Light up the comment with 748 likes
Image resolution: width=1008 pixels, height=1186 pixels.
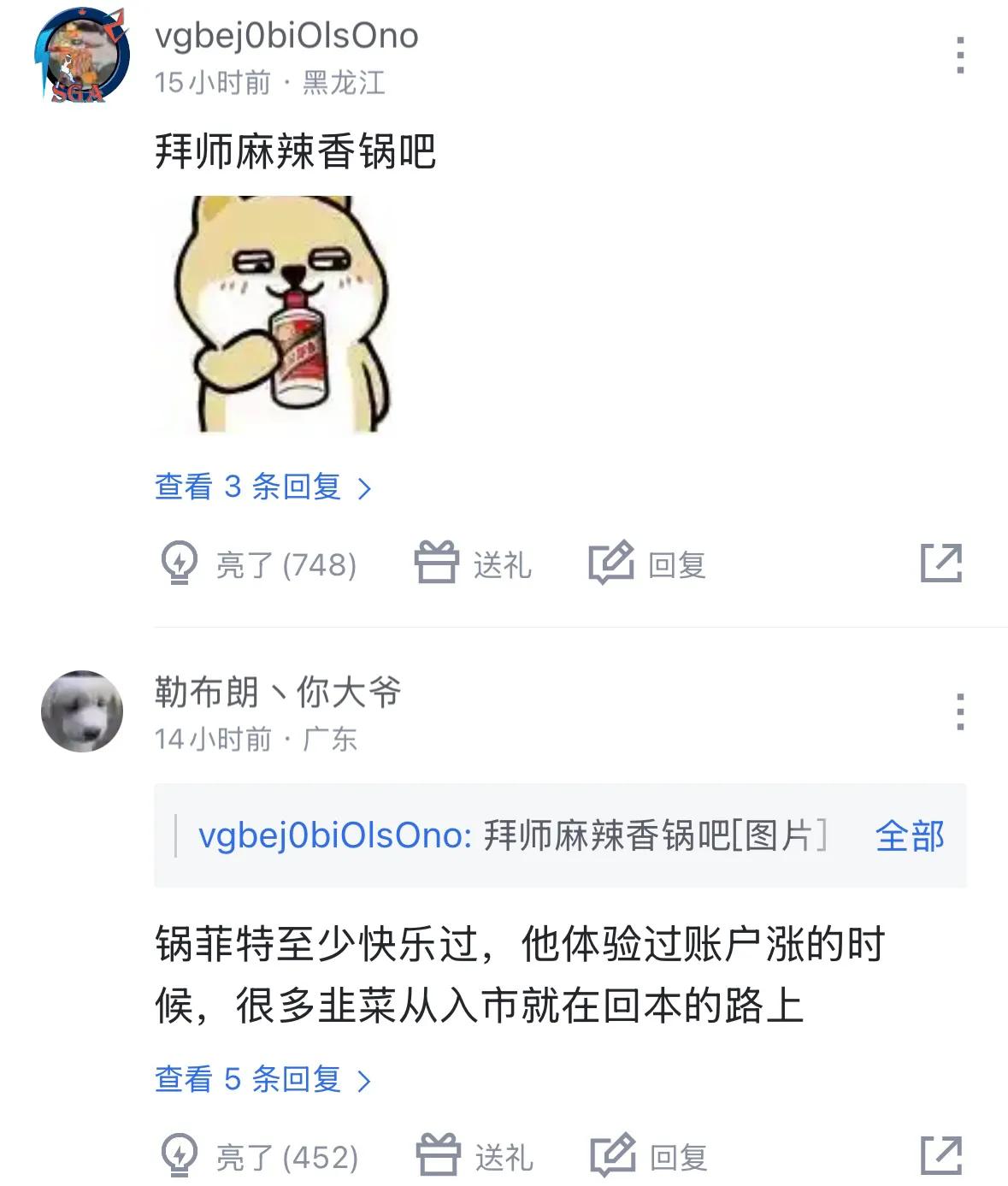click(x=259, y=564)
